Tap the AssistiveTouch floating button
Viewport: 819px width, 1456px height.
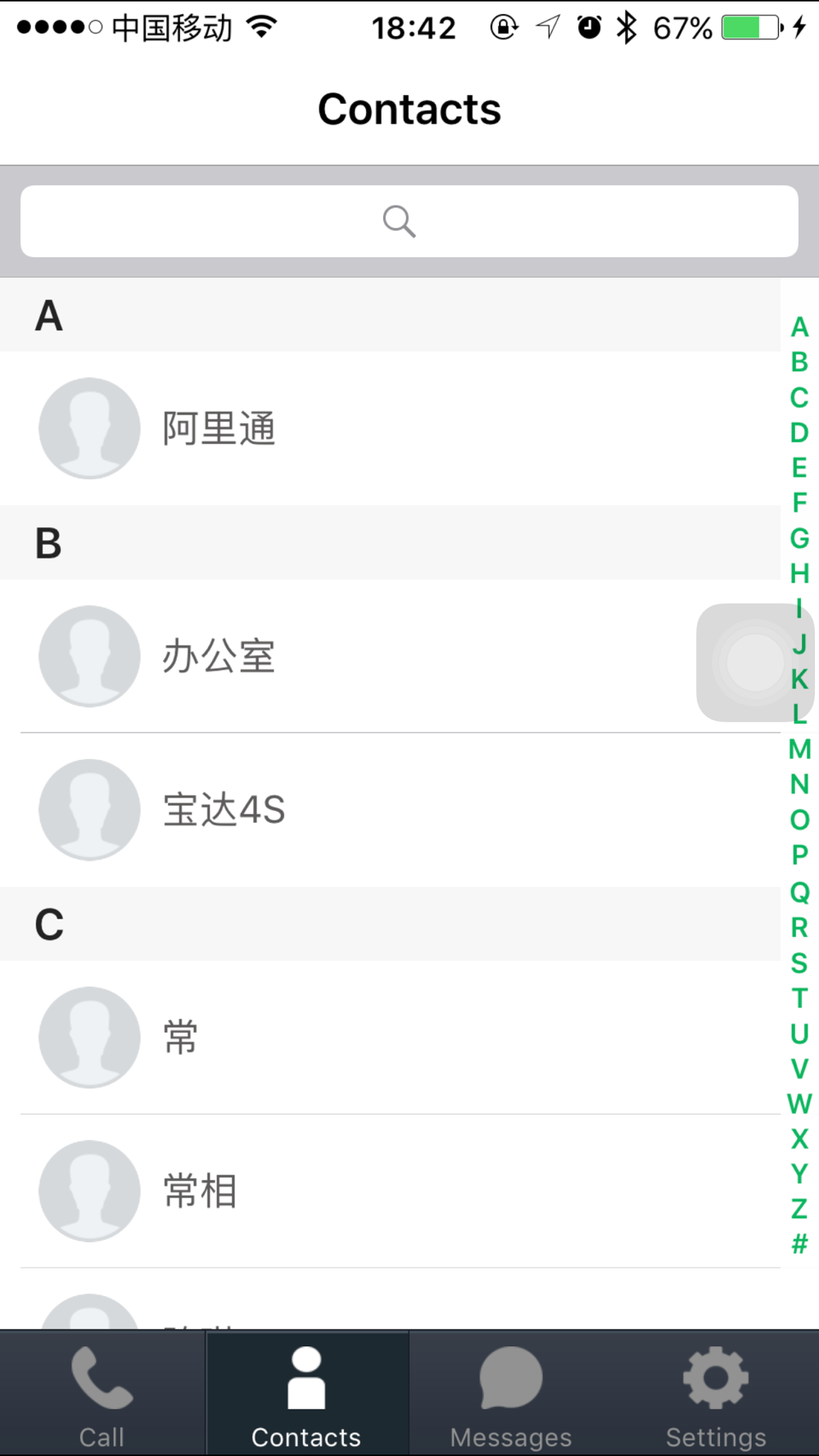pyautogui.click(x=755, y=662)
